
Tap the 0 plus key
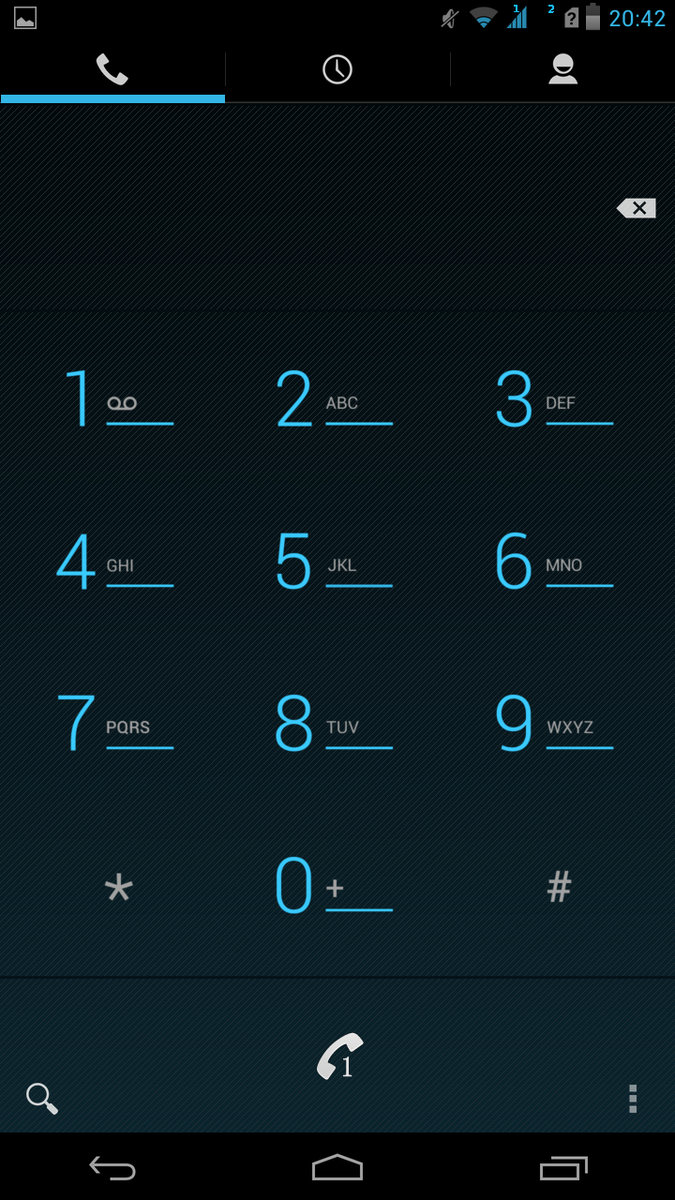pyautogui.click(x=336, y=886)
